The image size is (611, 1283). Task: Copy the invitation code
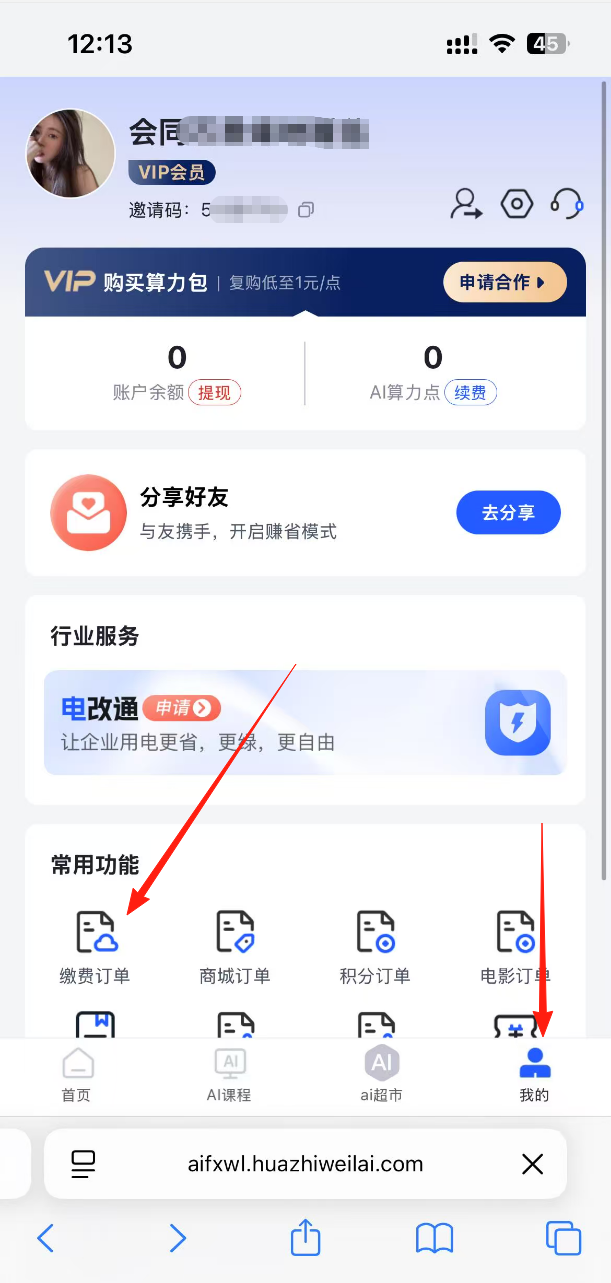coord(306,210)
